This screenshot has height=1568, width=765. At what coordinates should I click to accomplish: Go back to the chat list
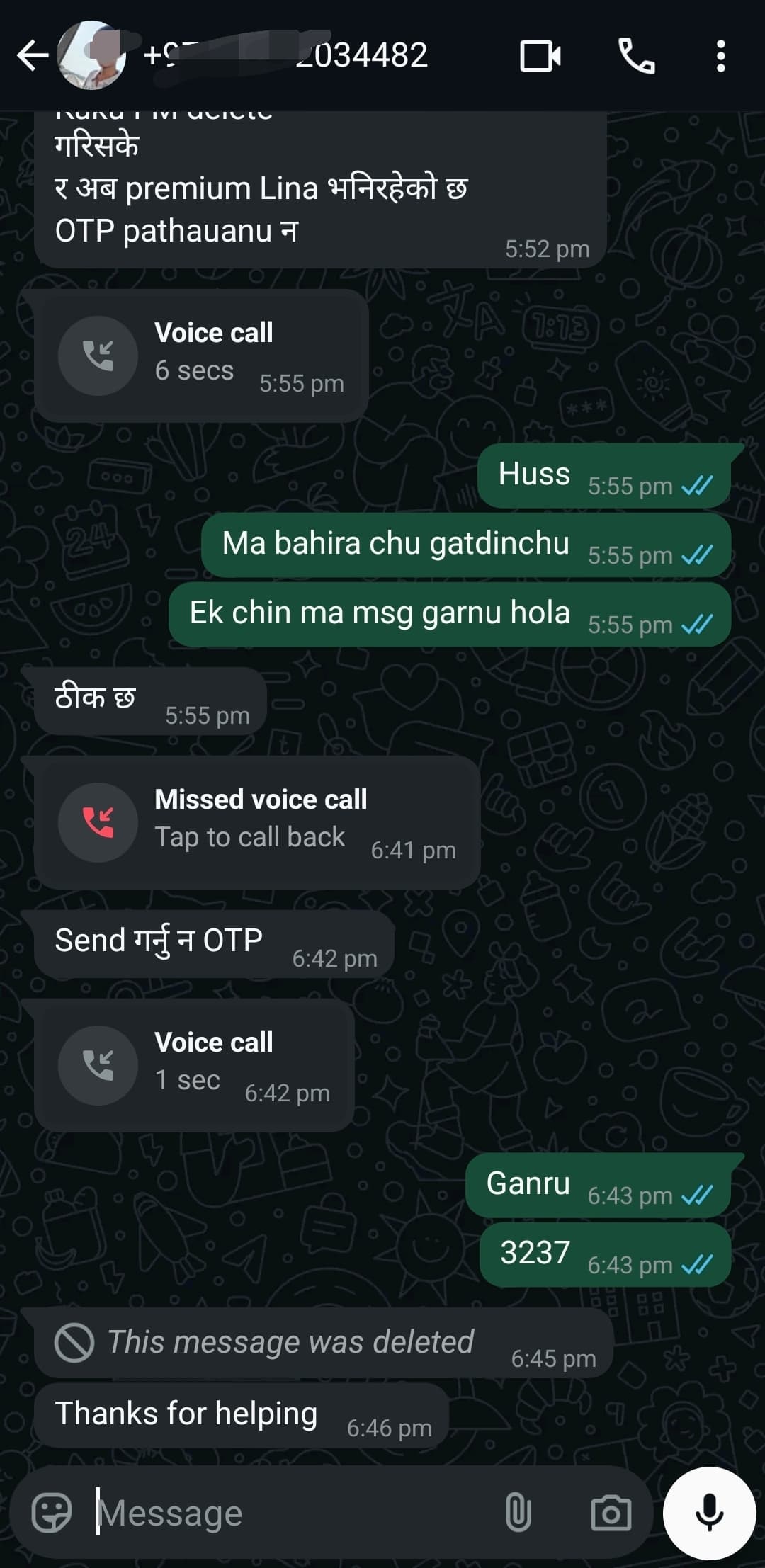(x=31, y=56)
